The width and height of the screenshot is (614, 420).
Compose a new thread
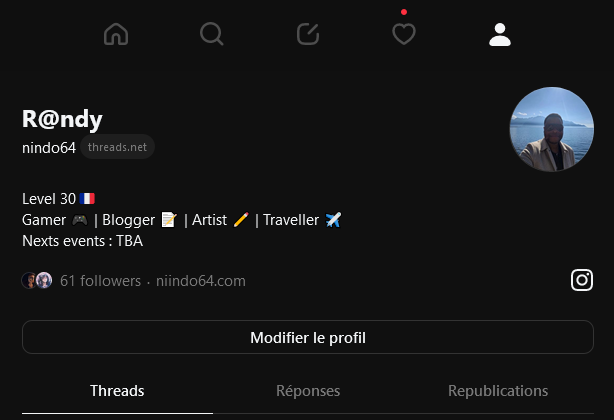[308, 35]
